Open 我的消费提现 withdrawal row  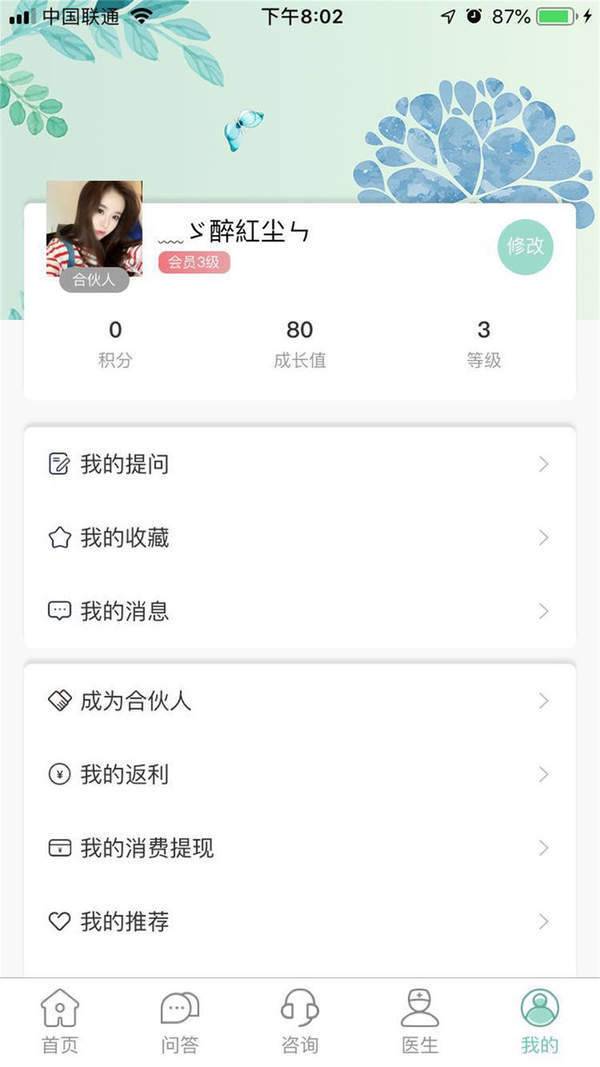coord(299,848)
